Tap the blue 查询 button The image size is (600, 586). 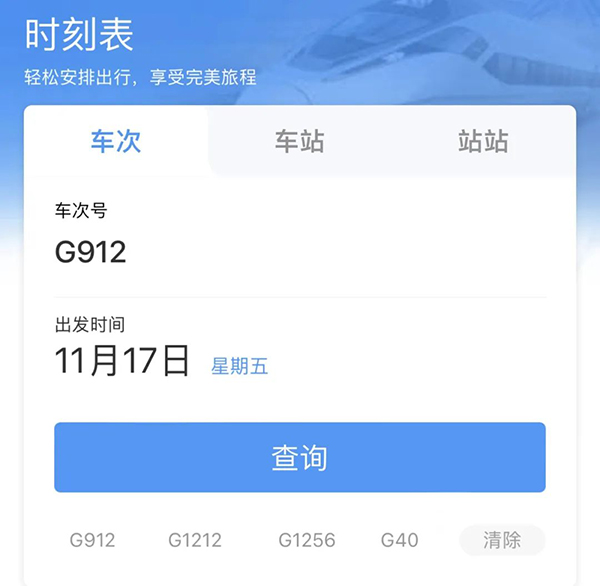coord(299,458)
